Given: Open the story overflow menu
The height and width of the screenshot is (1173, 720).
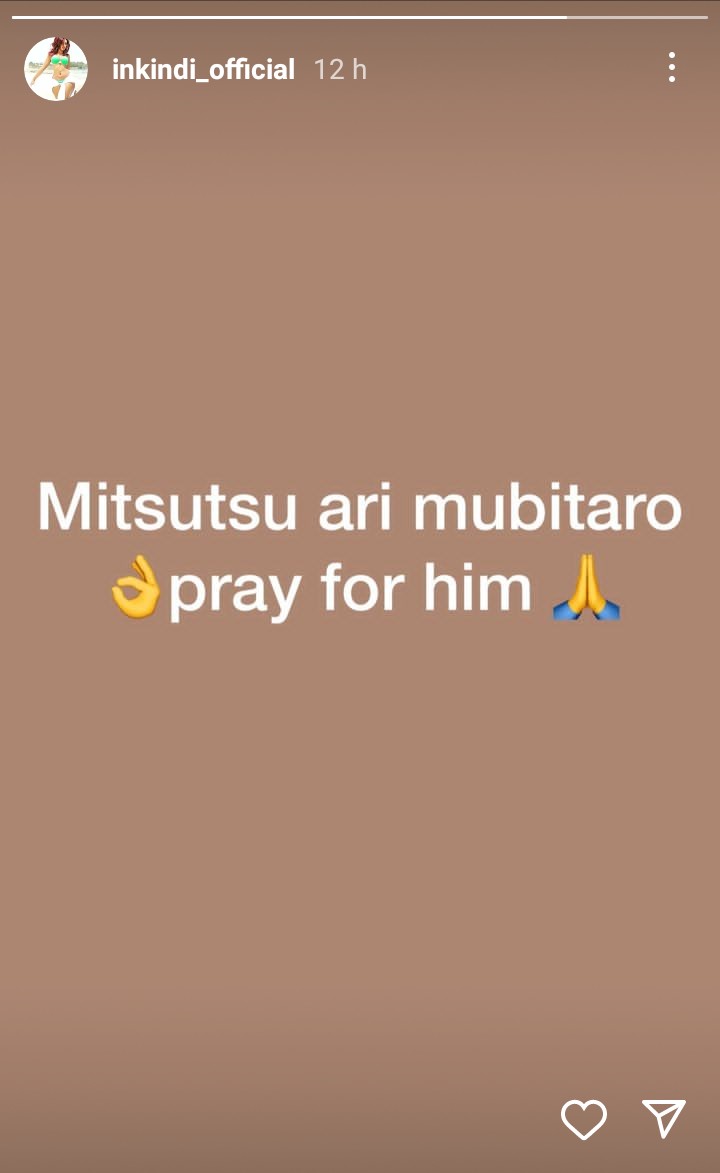Looking at the screenshot, I should tap(671, 68).
